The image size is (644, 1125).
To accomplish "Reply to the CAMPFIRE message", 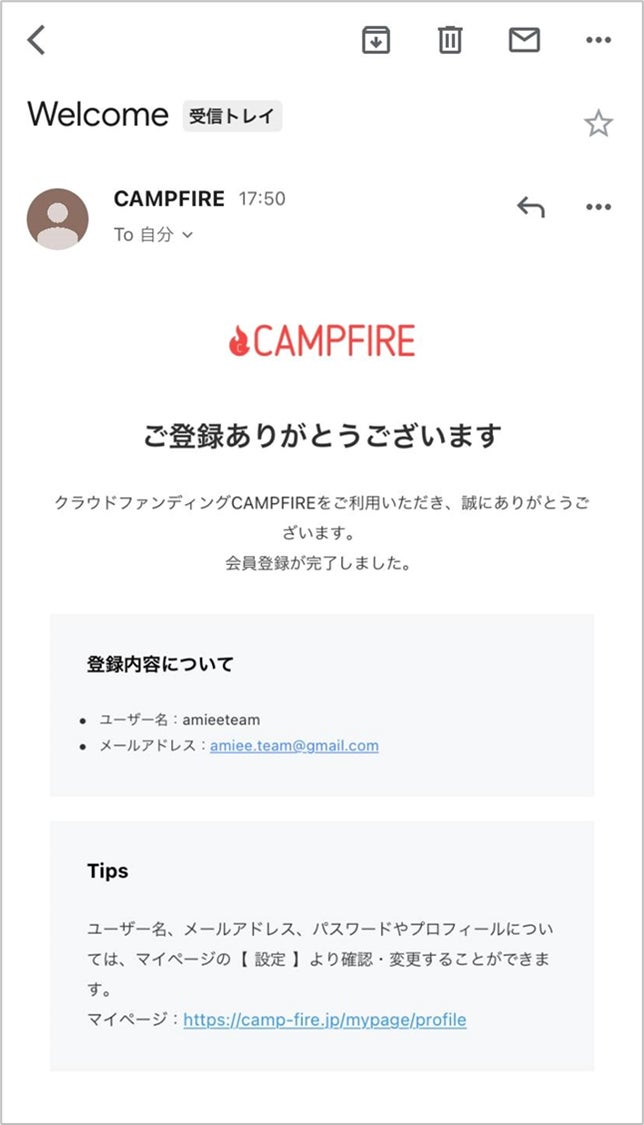I will (x=530, y=207).
